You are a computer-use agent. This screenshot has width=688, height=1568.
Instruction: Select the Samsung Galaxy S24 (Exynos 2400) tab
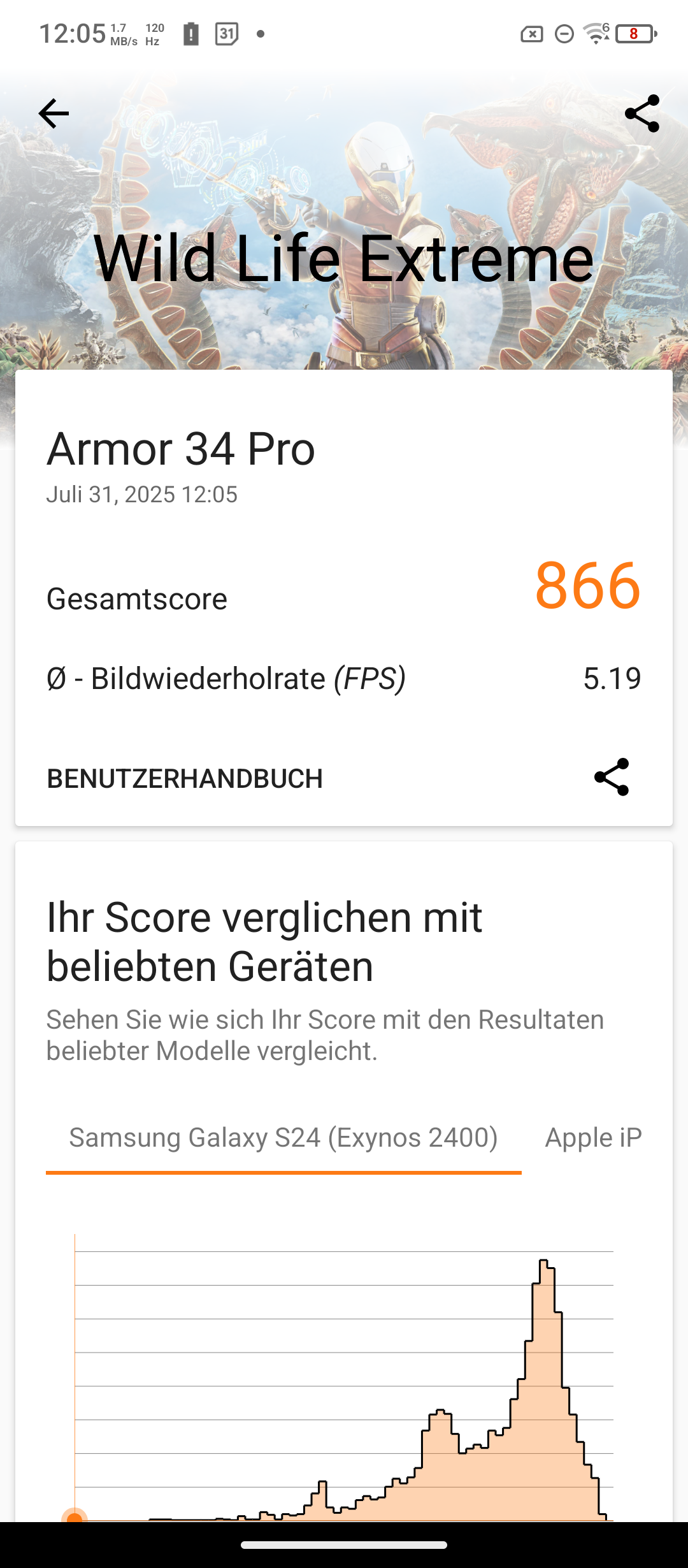[283, 1138]
